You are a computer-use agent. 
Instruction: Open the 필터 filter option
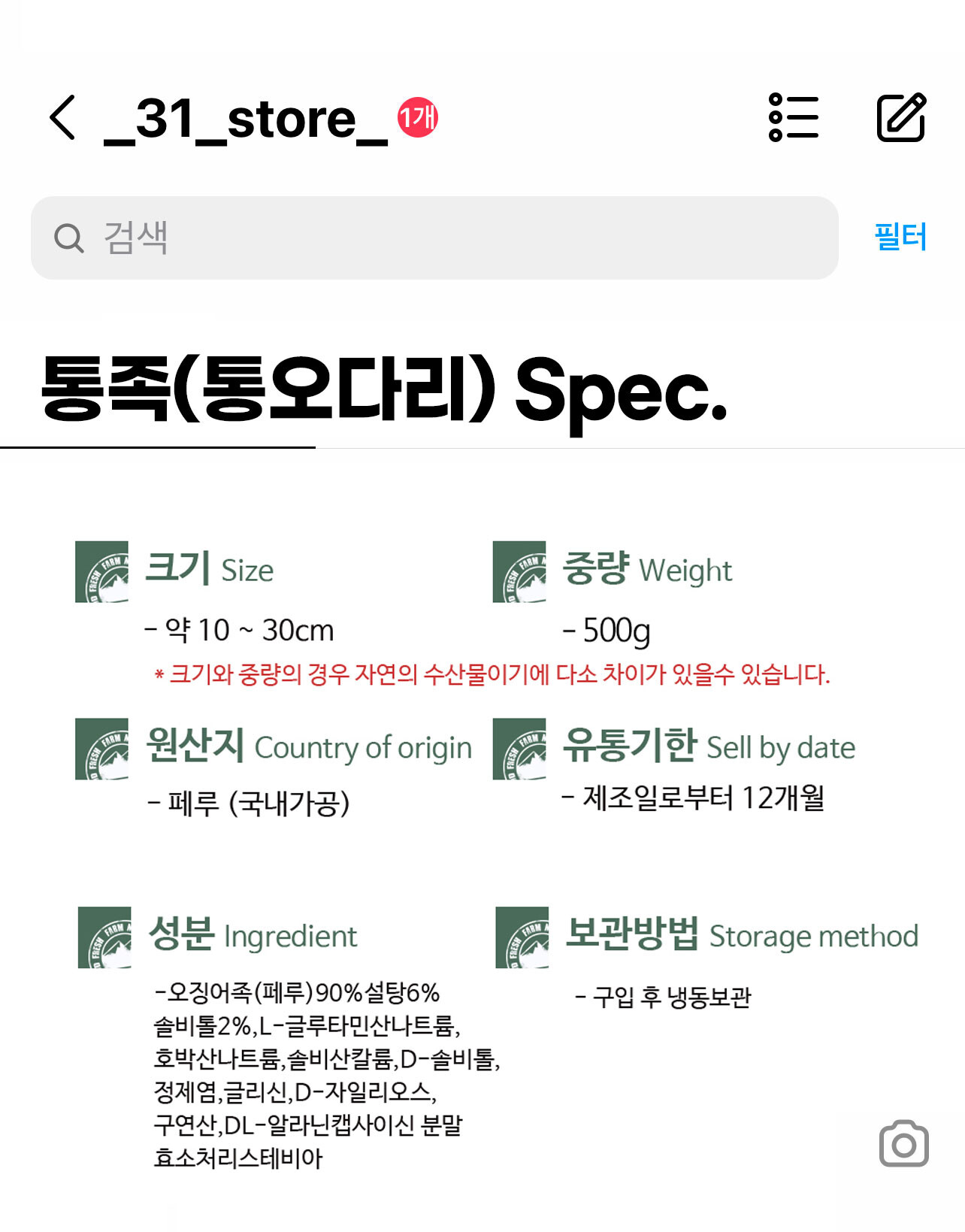point(900,237)
